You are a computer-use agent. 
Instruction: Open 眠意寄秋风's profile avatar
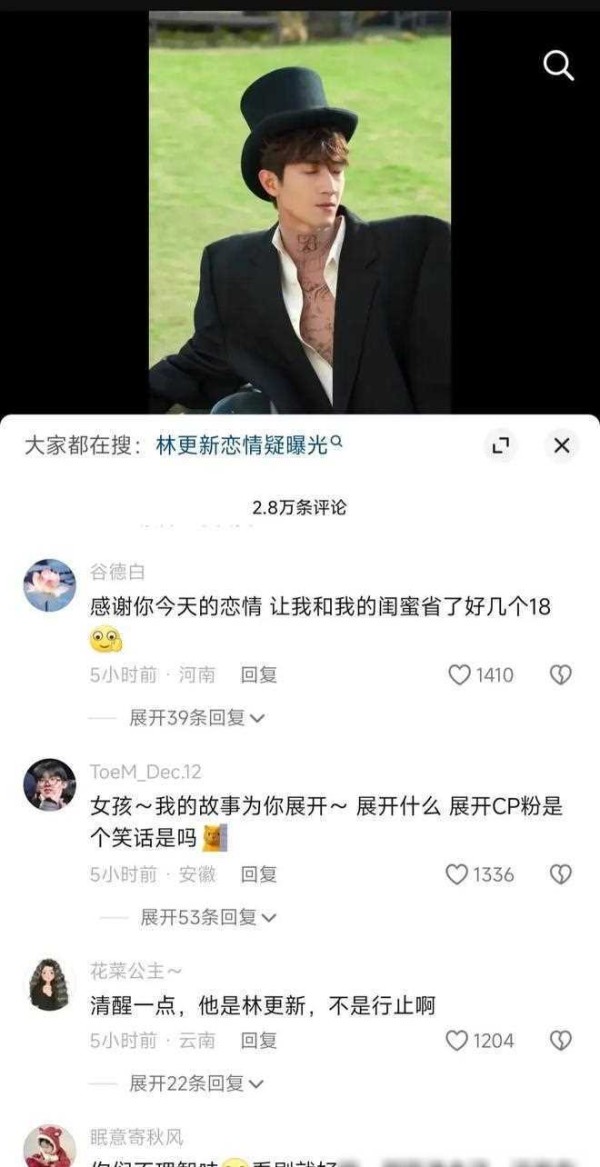pos(50,1146)
